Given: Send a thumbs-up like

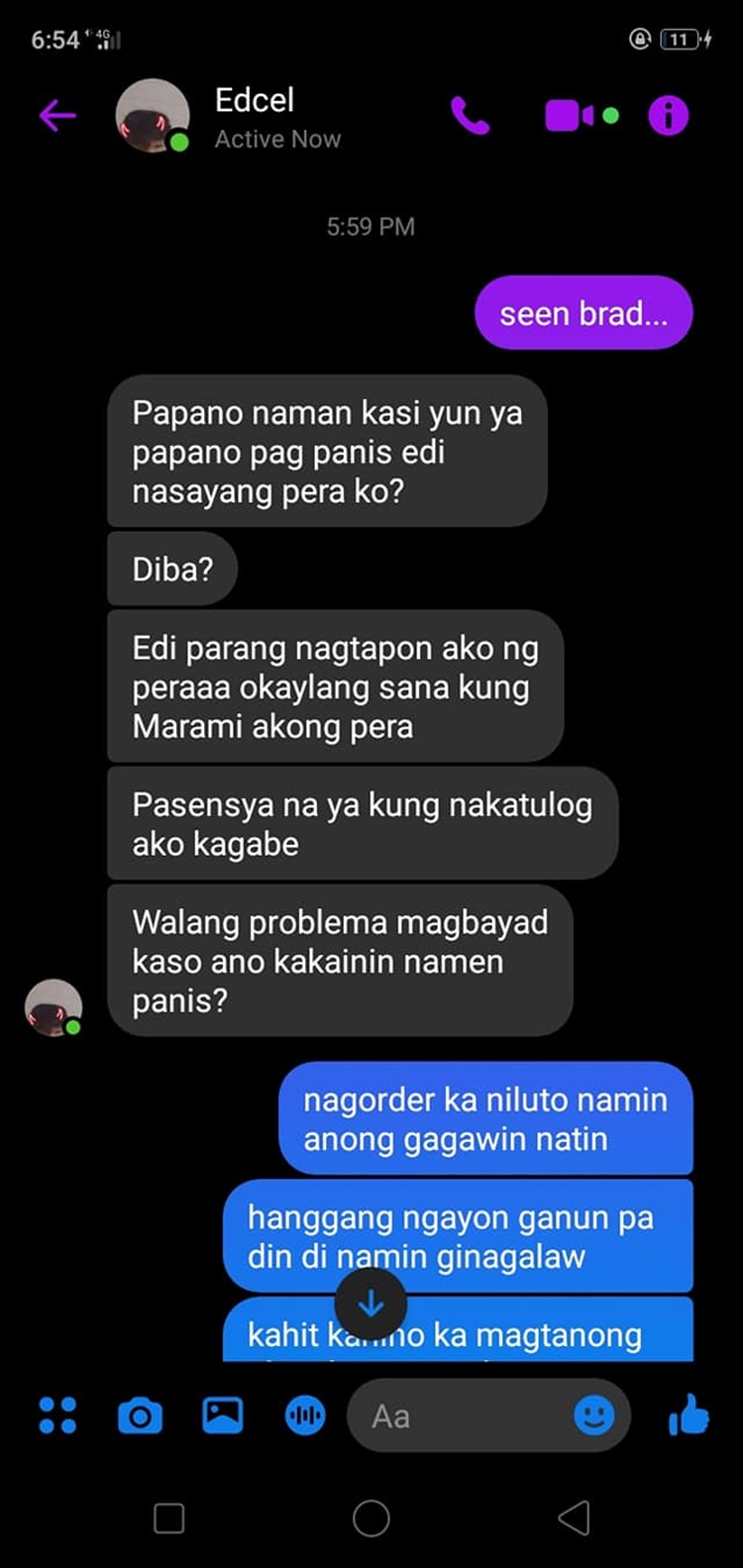Looking at the screenshot, I should click(x=690, y=1414).
